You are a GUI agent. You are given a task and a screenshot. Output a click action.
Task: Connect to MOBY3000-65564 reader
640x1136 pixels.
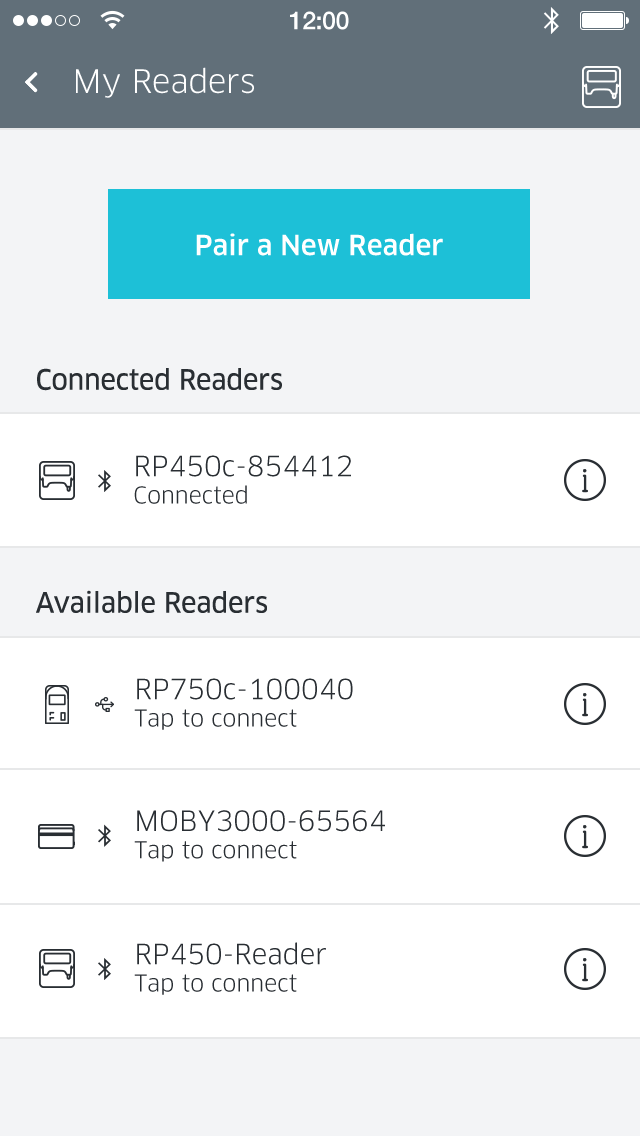[x=320, y=837]
